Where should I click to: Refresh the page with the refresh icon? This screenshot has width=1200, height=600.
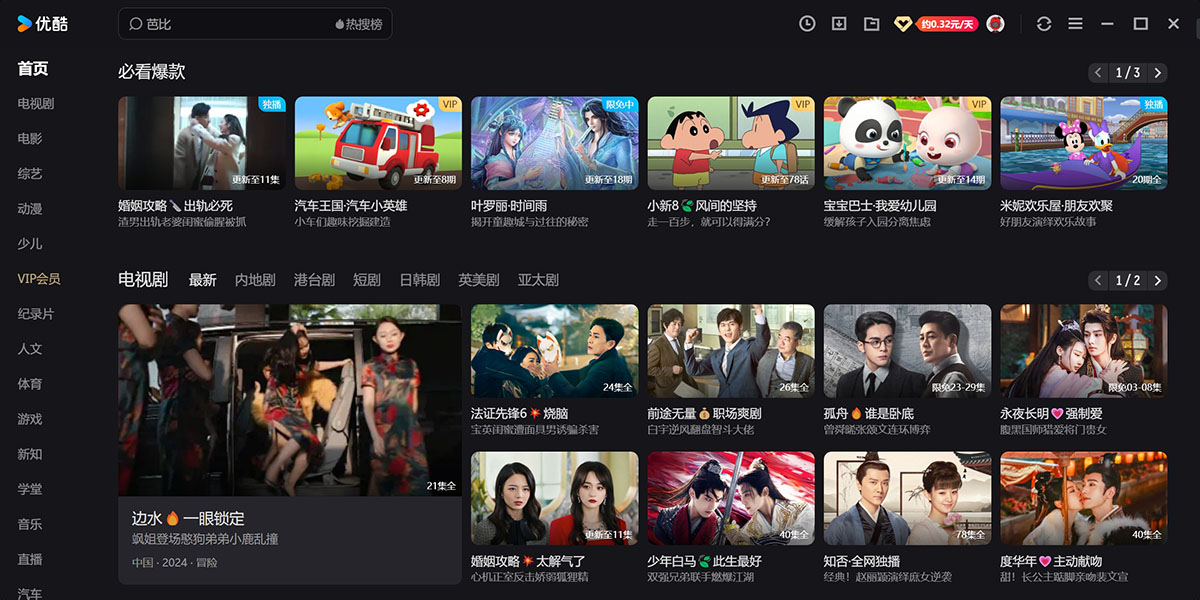(x=1044, y=24)
